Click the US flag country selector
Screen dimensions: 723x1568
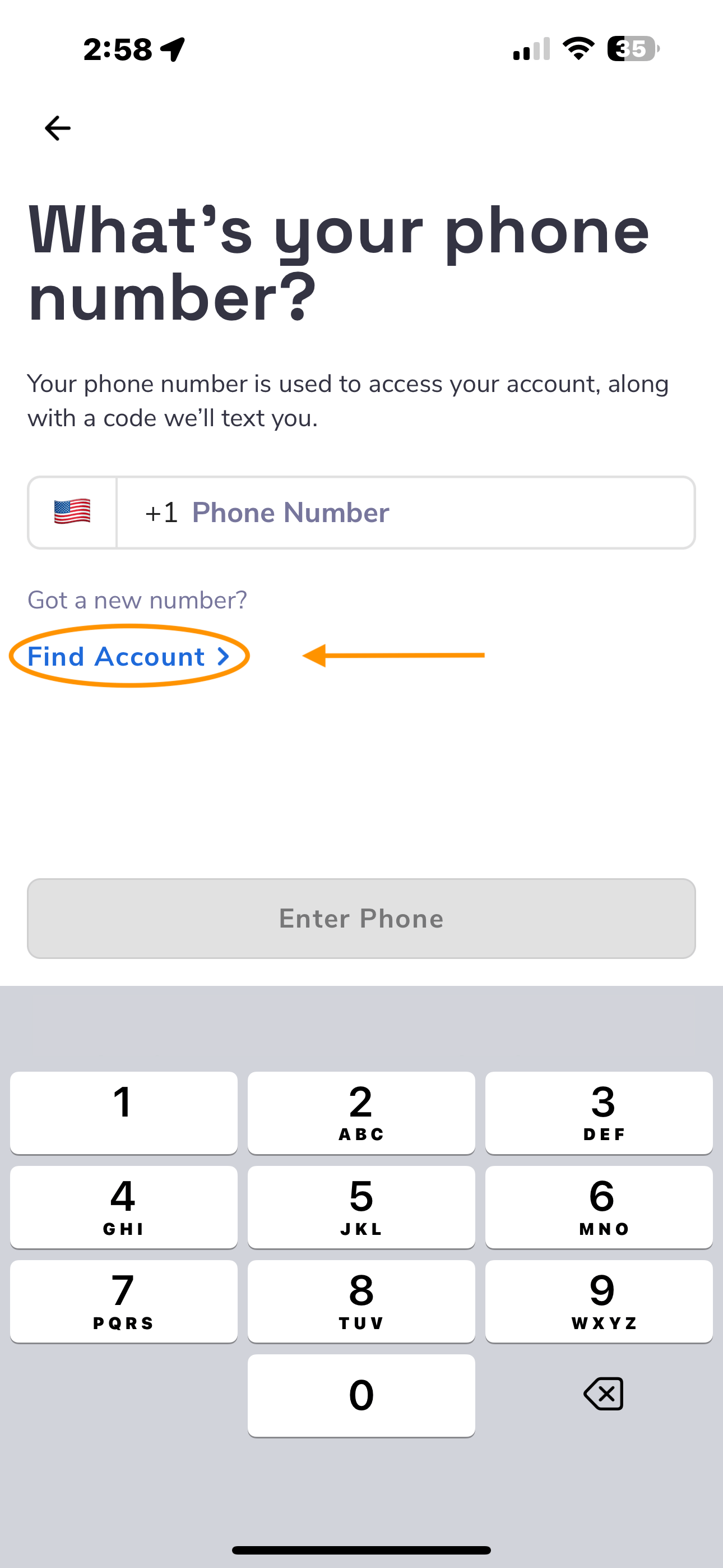pos(71,512)
